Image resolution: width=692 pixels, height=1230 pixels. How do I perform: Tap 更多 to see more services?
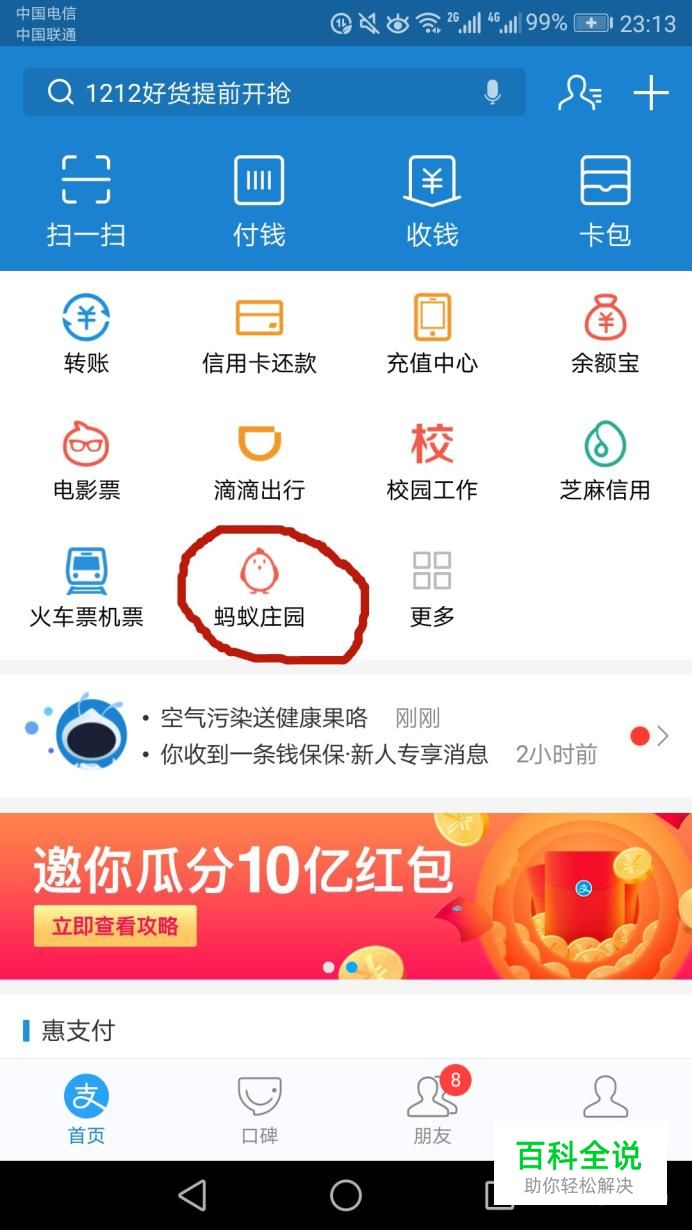432,588
